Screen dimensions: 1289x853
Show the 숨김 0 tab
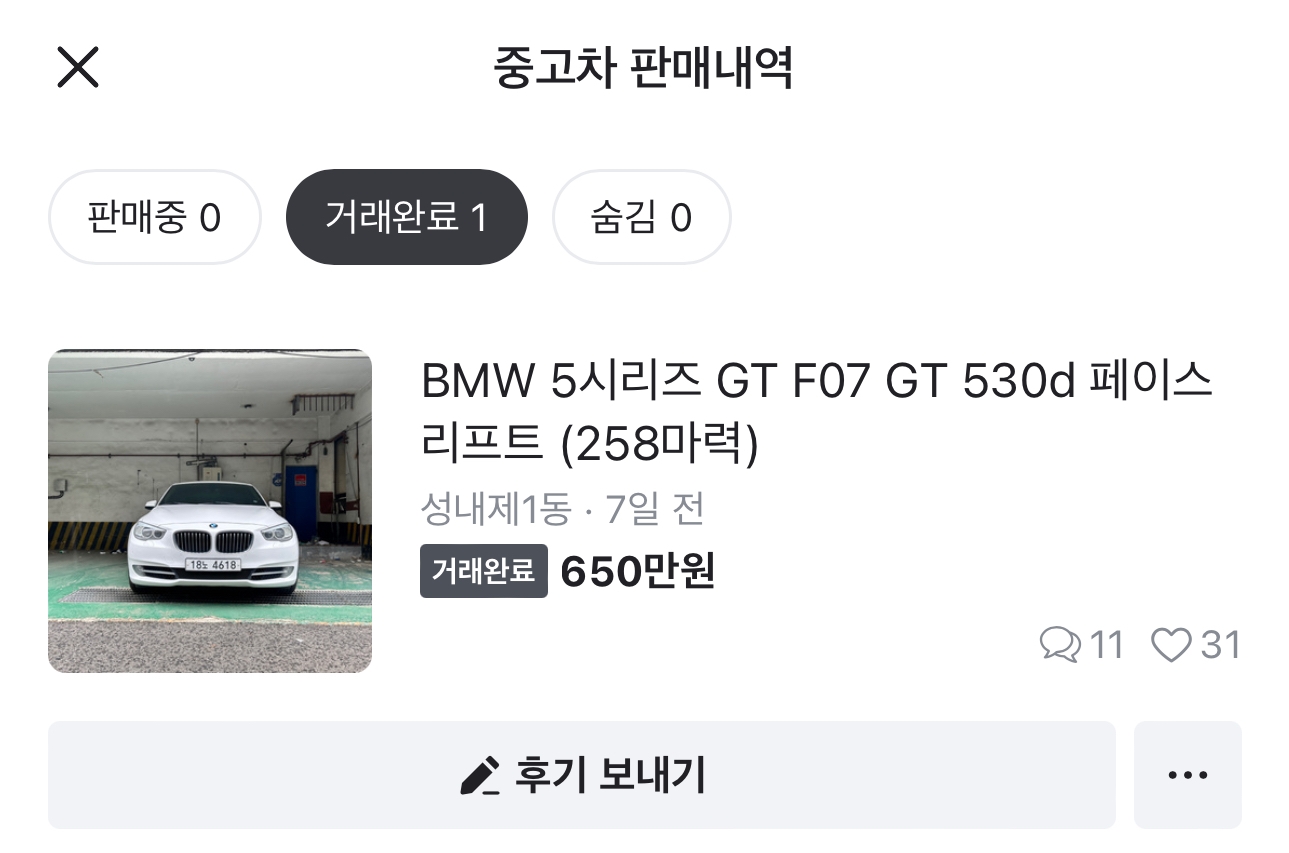641,217
